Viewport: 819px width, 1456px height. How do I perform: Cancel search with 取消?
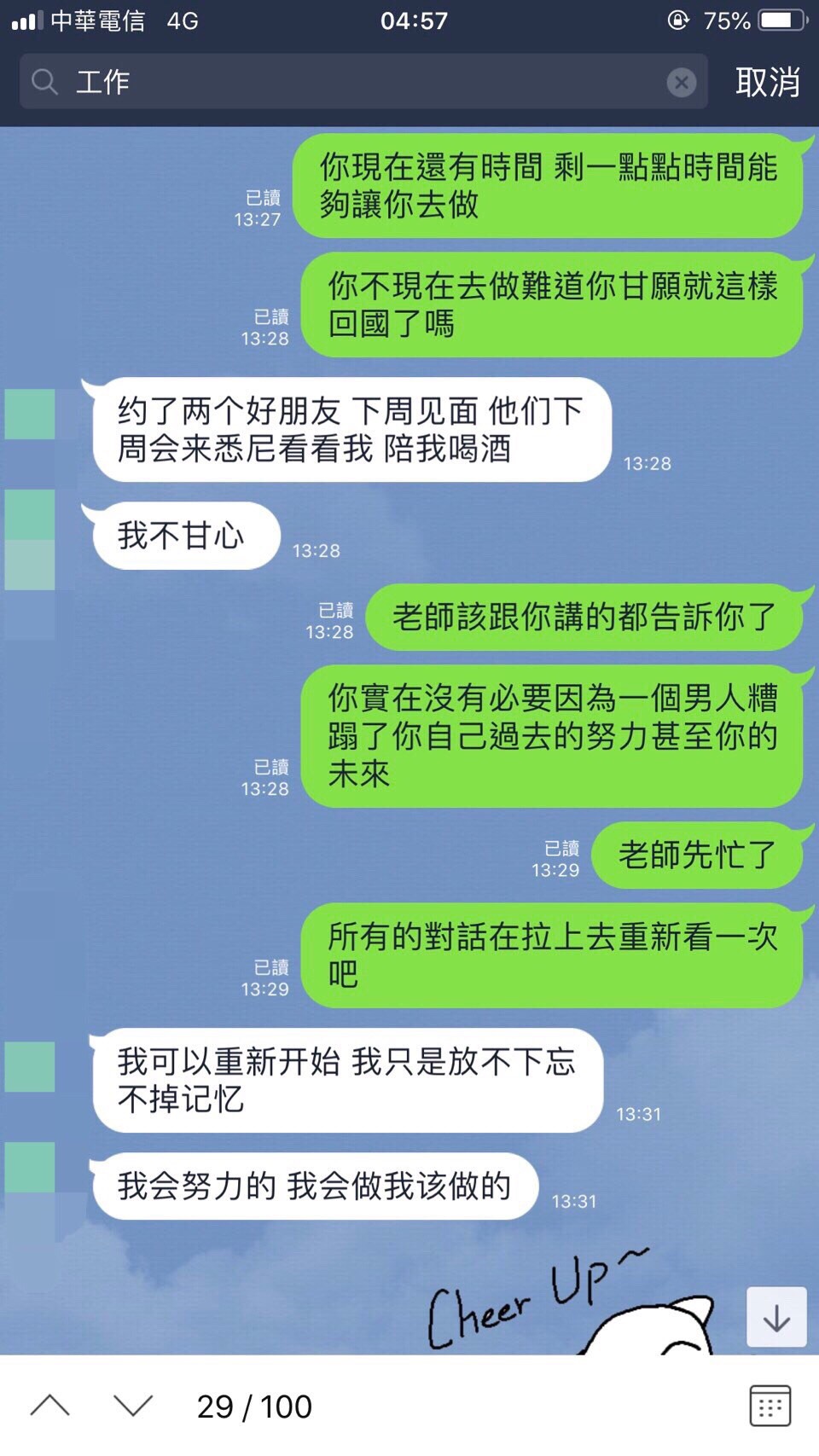coord(767,82)
